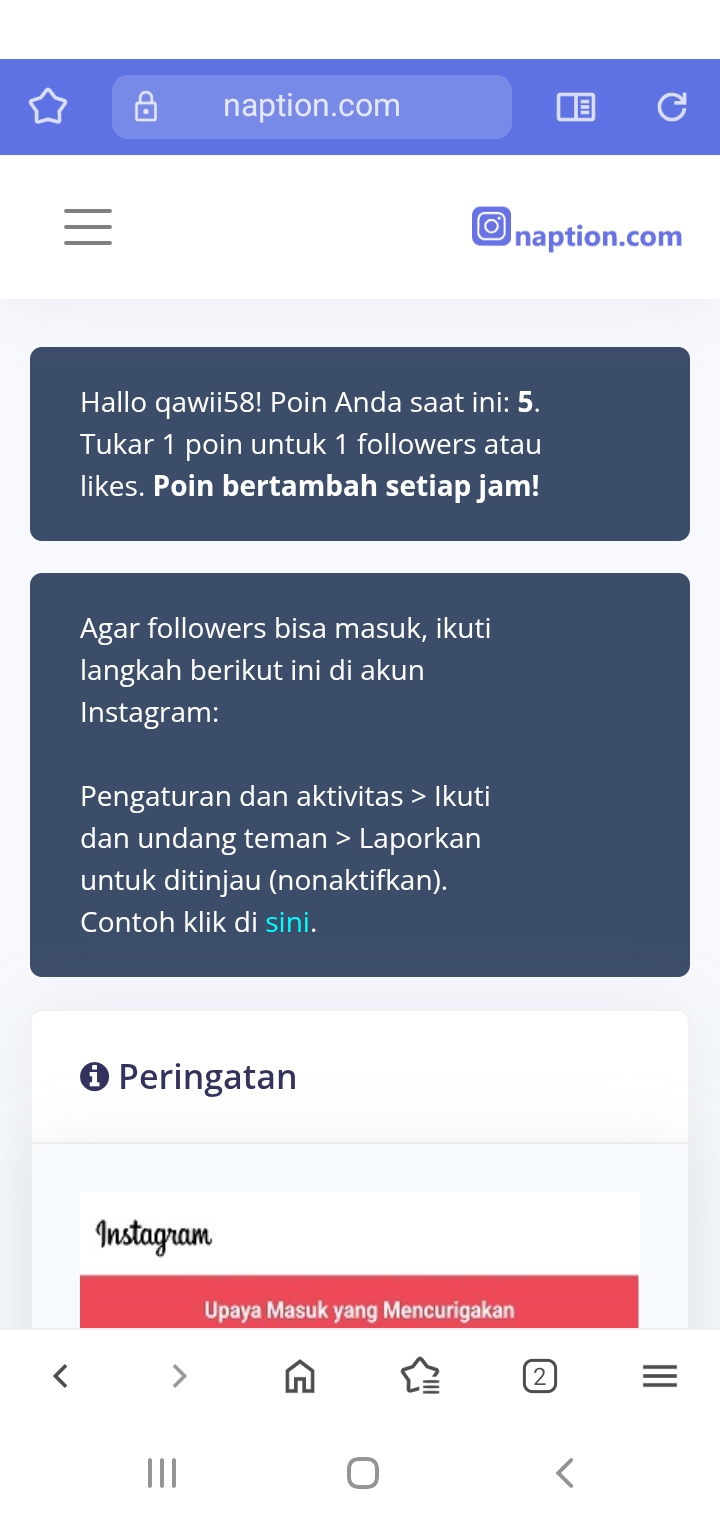Image resolution: width=720 pixels, height=1520 pixels.
Task: Bookmark this page with the star icon
Action: pos(48,106)
